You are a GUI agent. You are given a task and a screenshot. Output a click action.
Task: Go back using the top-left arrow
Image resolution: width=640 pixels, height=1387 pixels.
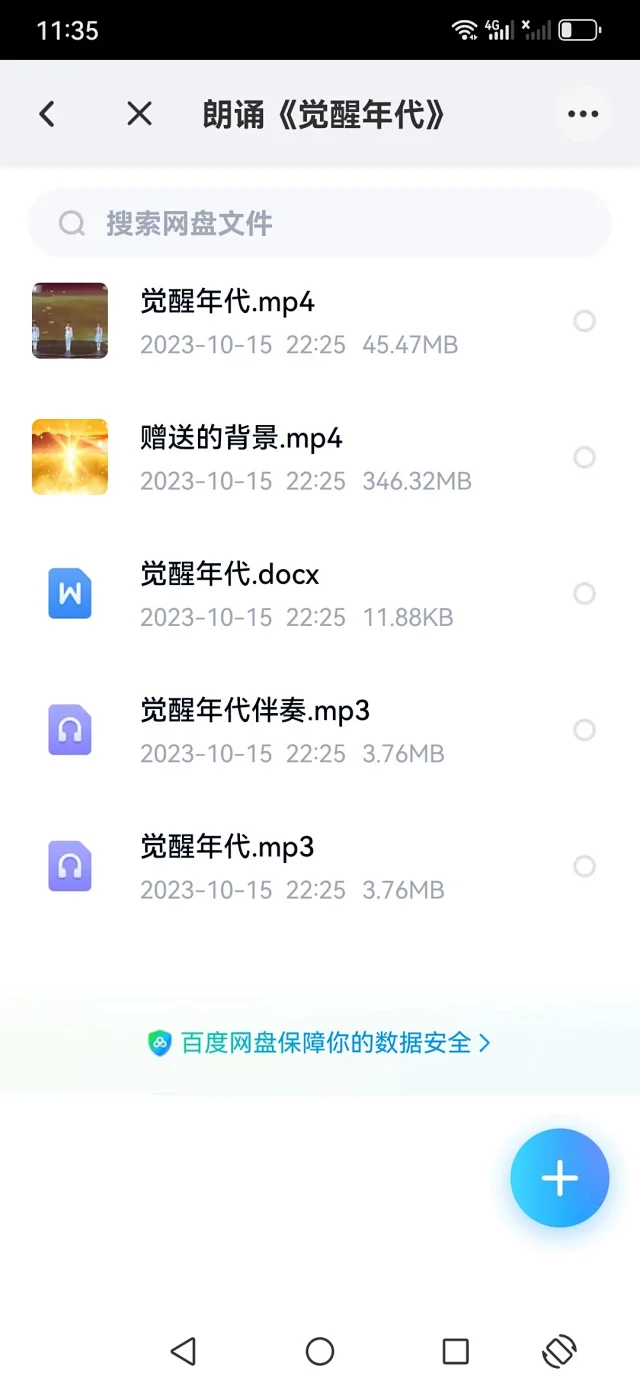(x=47, y=114)
